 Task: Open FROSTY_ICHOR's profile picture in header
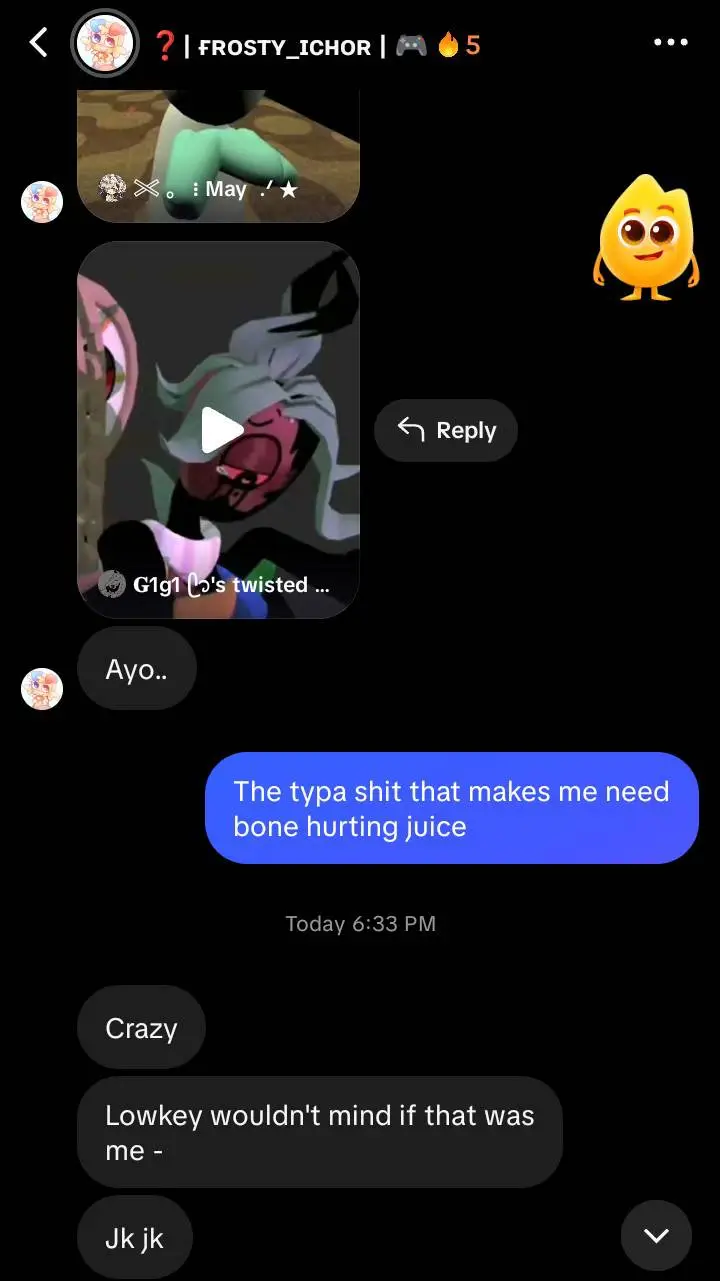pos(105,44)
